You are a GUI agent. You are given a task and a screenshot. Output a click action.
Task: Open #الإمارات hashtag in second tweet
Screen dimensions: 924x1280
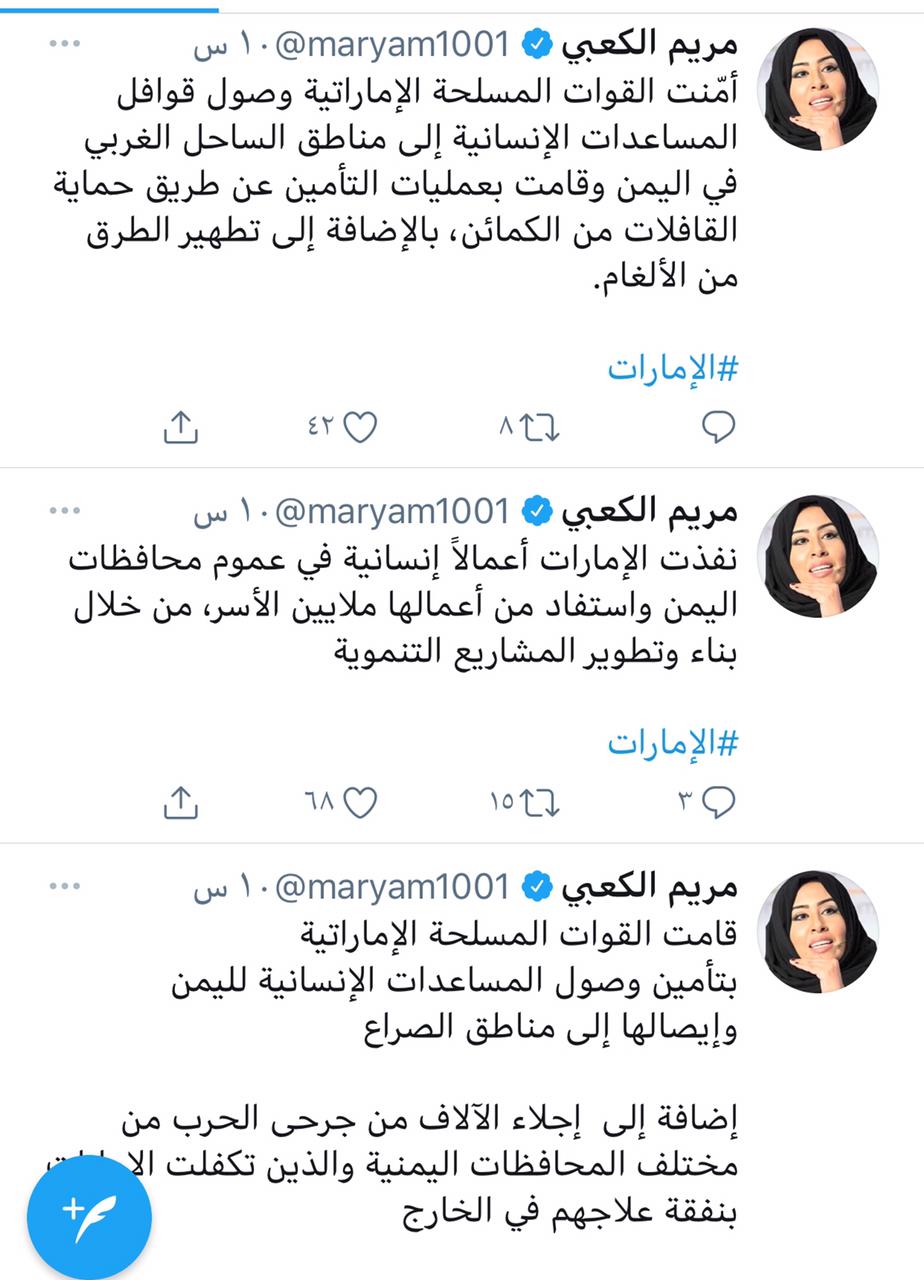(672, 742)
